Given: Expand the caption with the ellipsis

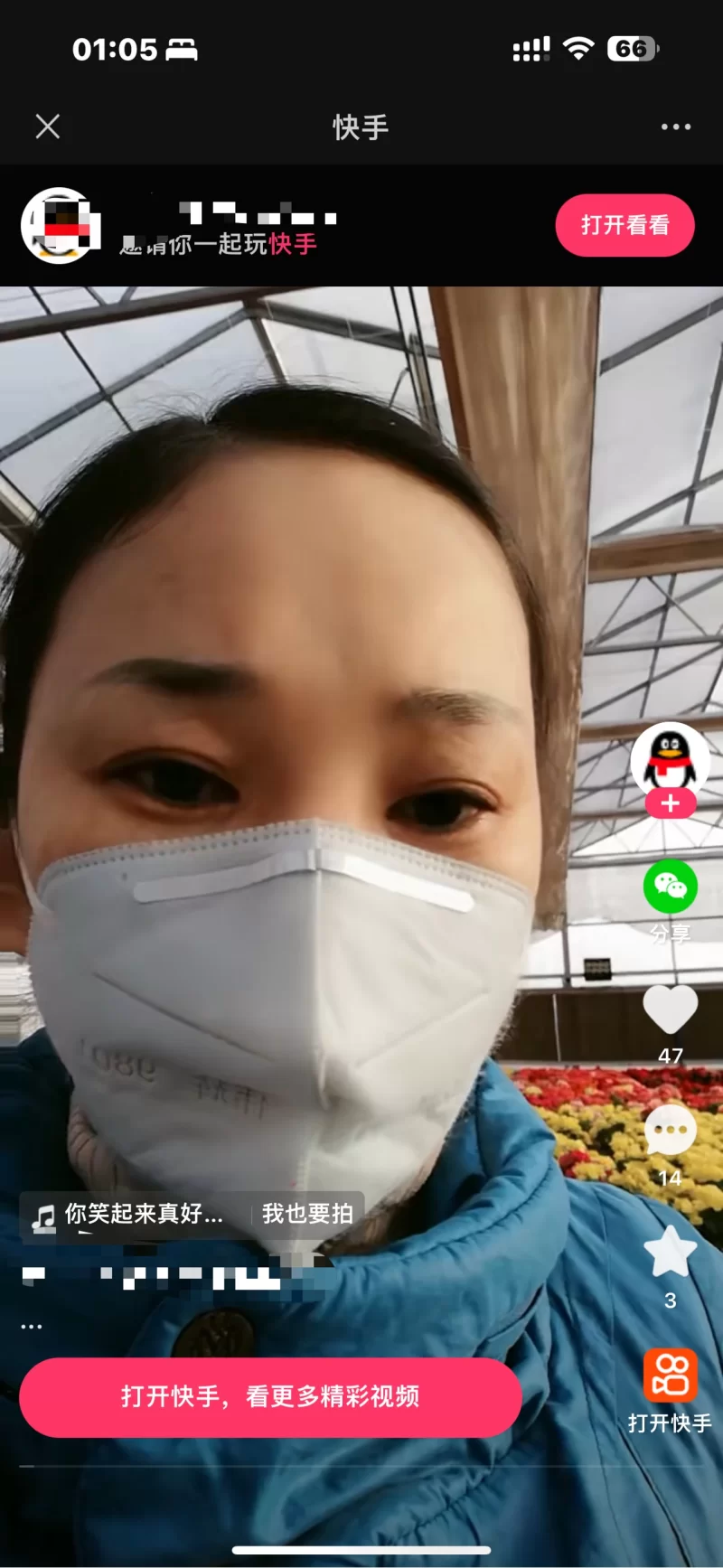Looking at the screenshot, I should click(32, 1327).
